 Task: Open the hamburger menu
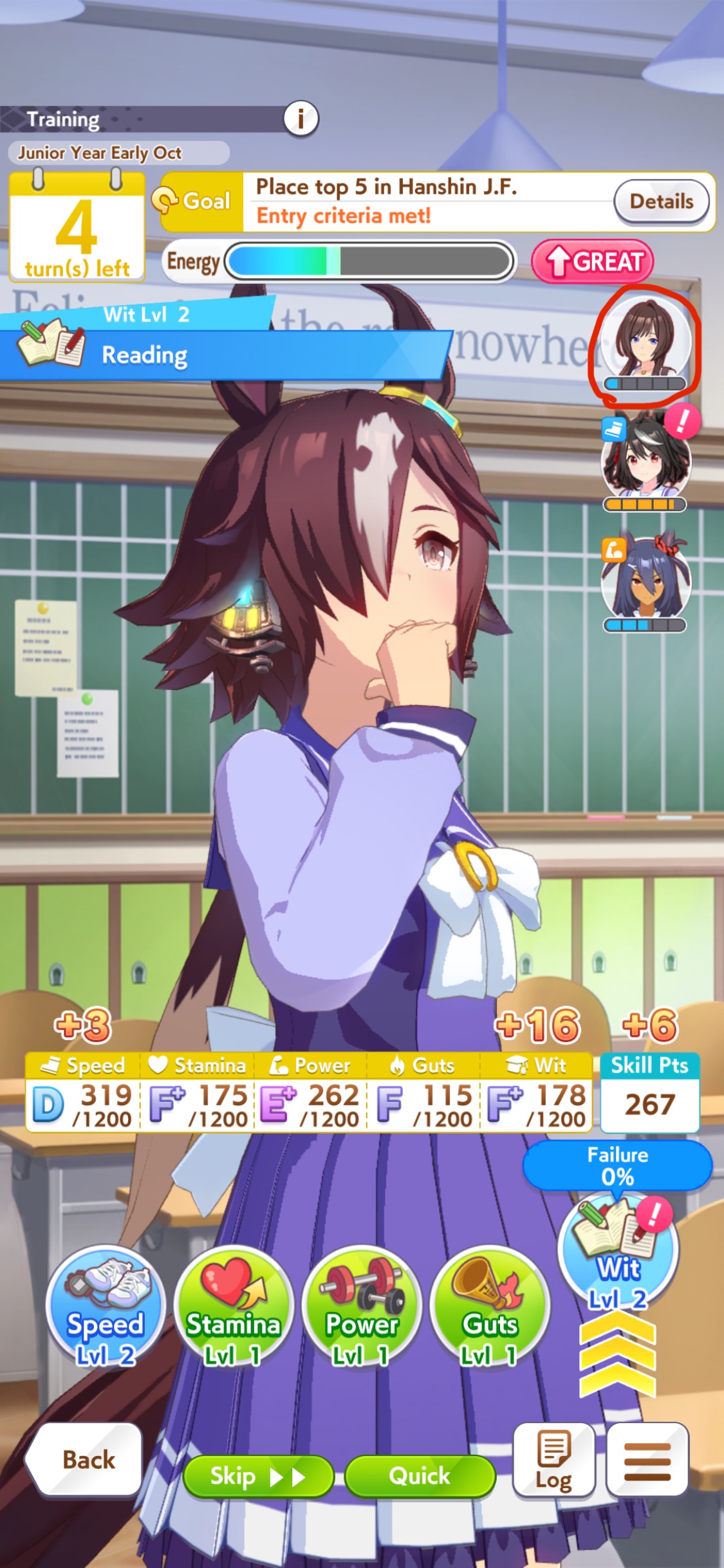[647, 1459]
